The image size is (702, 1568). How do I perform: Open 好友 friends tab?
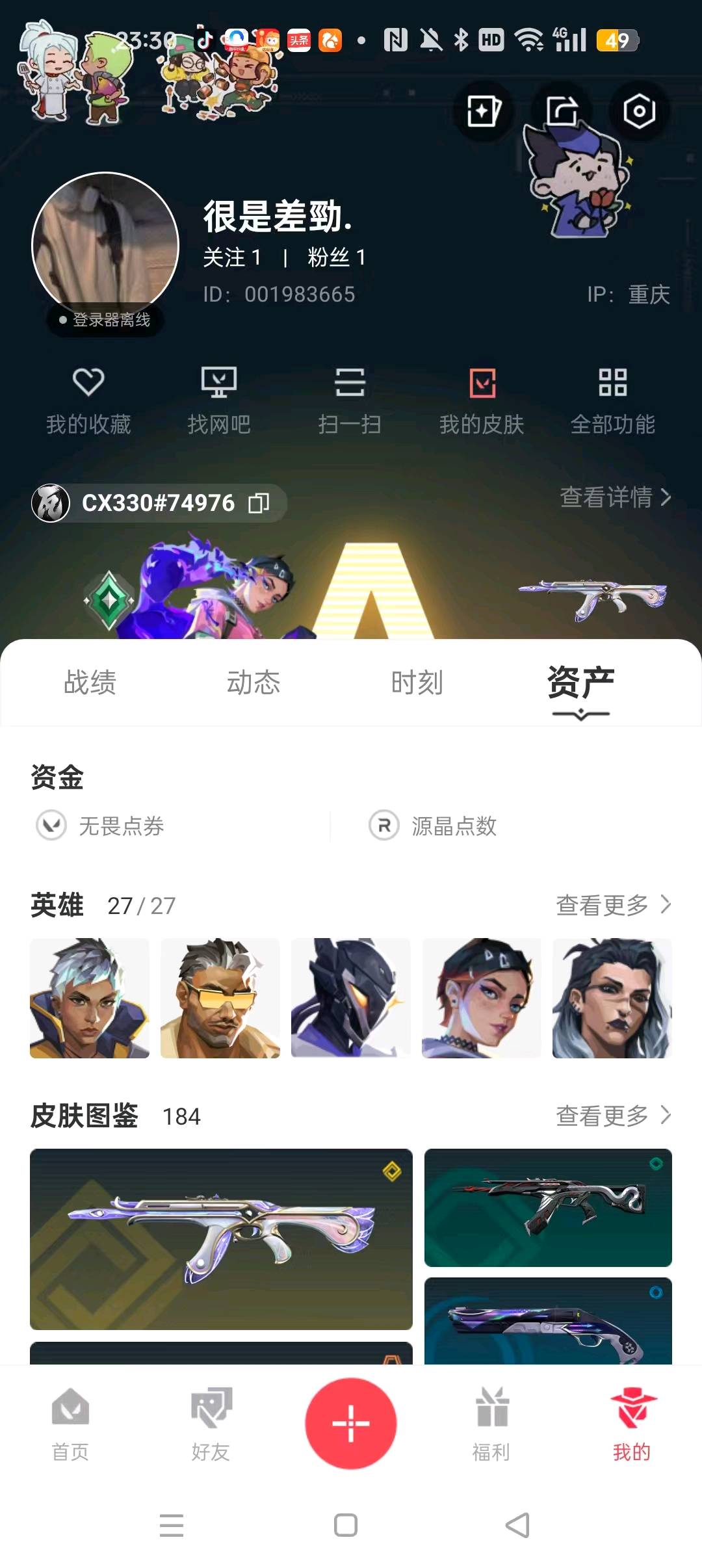pyautogui.click(x=211, y=1425)
